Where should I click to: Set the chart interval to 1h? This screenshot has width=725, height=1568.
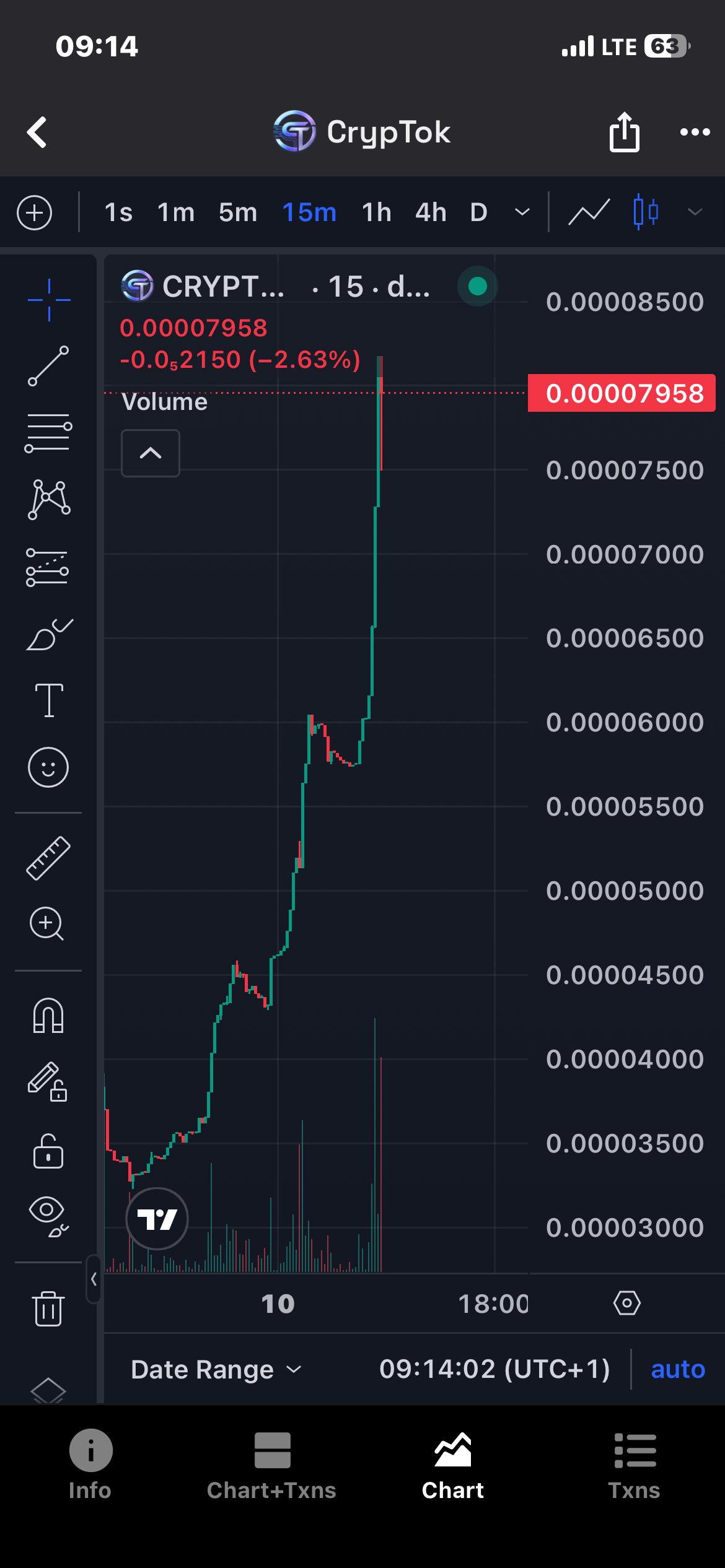tap(377, 213)
